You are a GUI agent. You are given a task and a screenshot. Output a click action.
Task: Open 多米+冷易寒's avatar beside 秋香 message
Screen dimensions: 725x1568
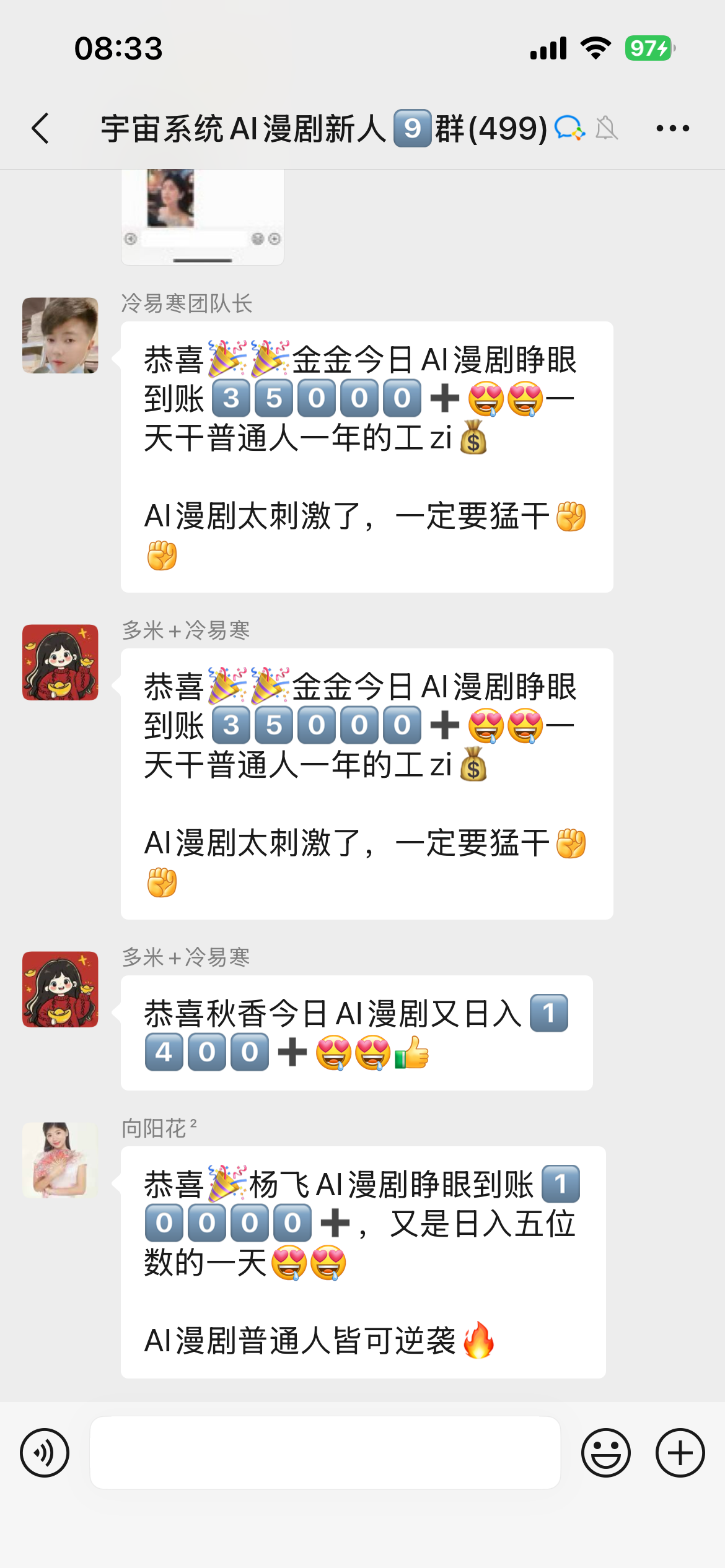pyautogui.click(x=60, y=989)
